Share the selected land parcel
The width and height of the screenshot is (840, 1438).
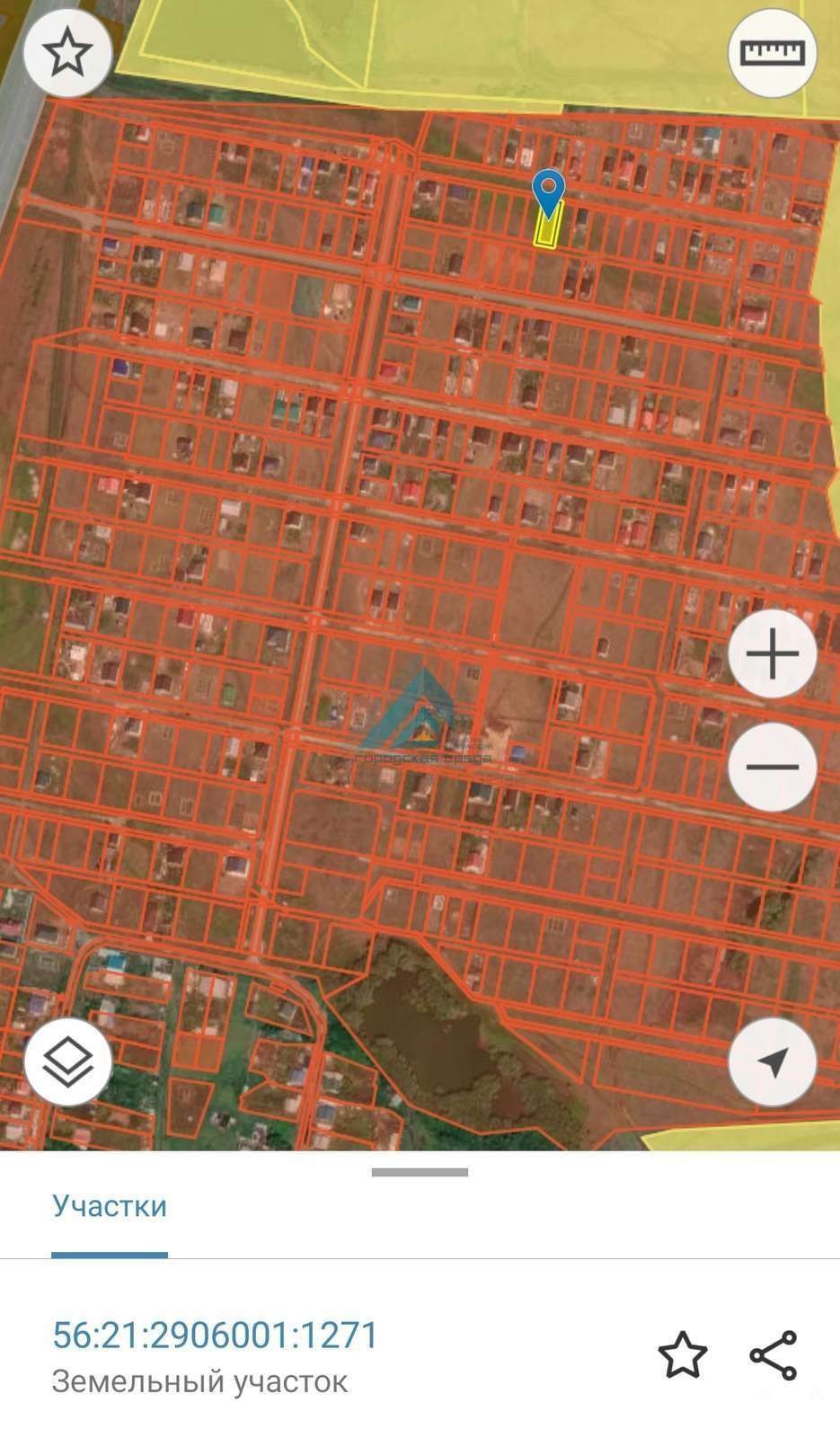pos(774,1355)
